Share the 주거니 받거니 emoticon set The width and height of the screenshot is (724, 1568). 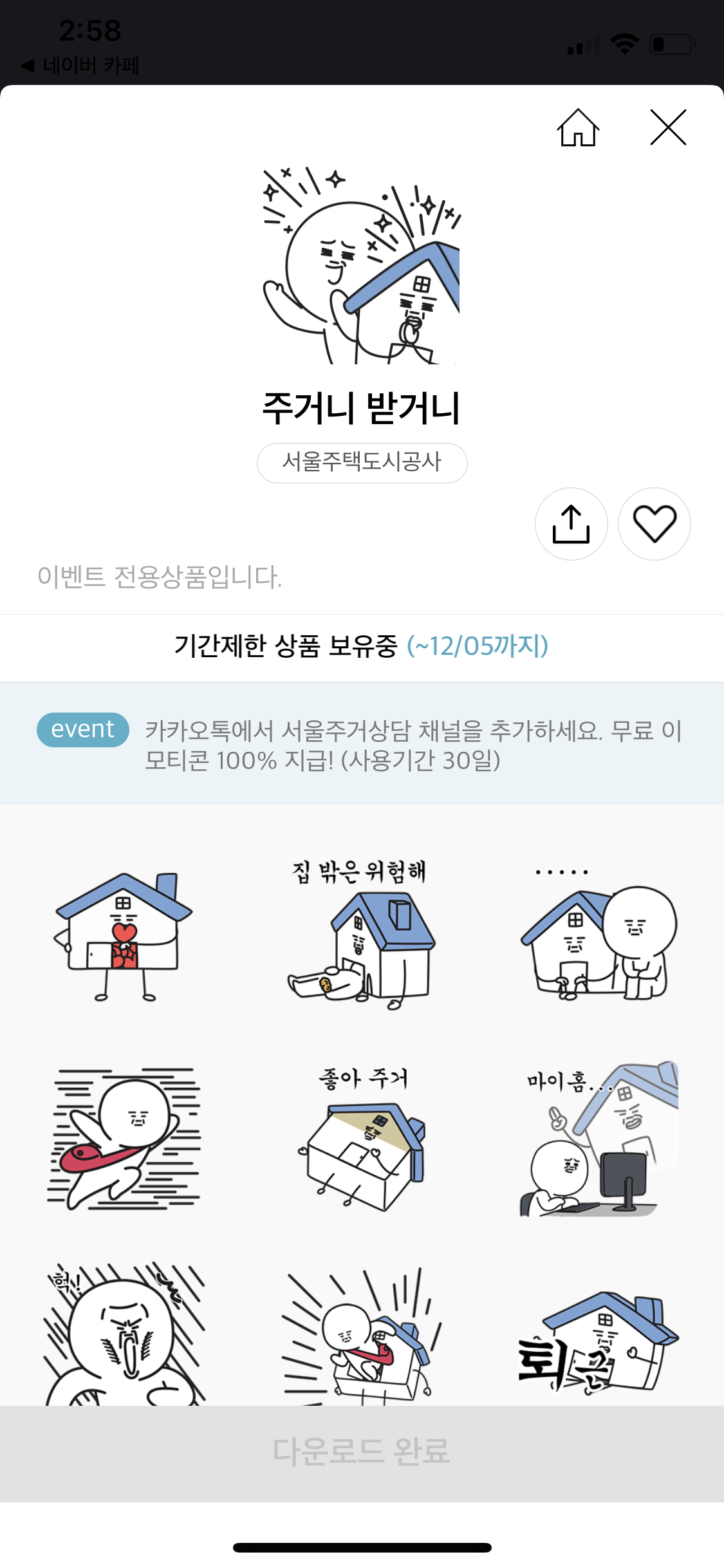pos(571,524)
